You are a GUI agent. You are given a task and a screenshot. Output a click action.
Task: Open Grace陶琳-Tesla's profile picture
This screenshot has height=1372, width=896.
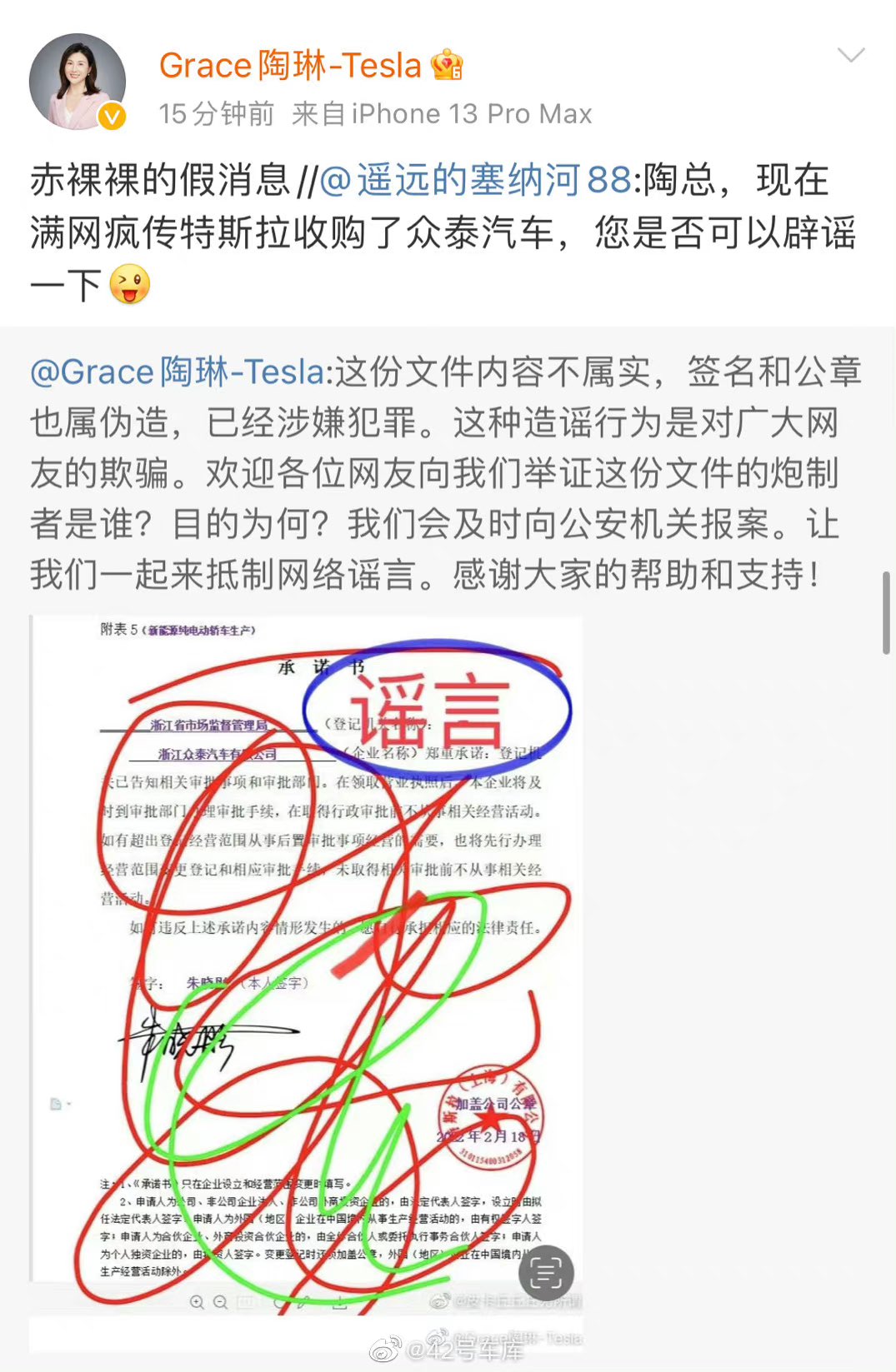[x=78, y=82]
